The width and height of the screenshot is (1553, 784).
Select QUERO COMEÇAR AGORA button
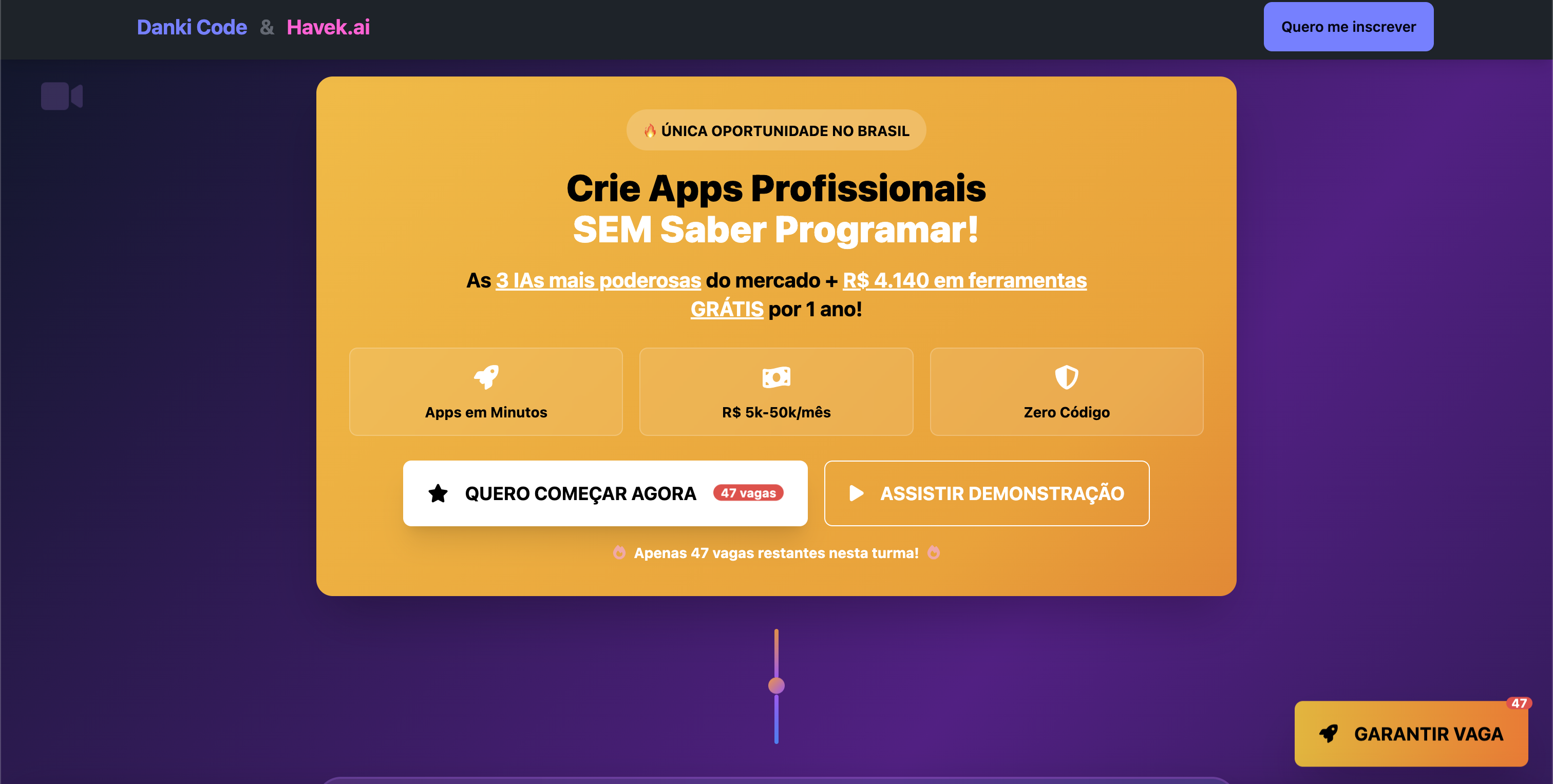click(604, 493)
